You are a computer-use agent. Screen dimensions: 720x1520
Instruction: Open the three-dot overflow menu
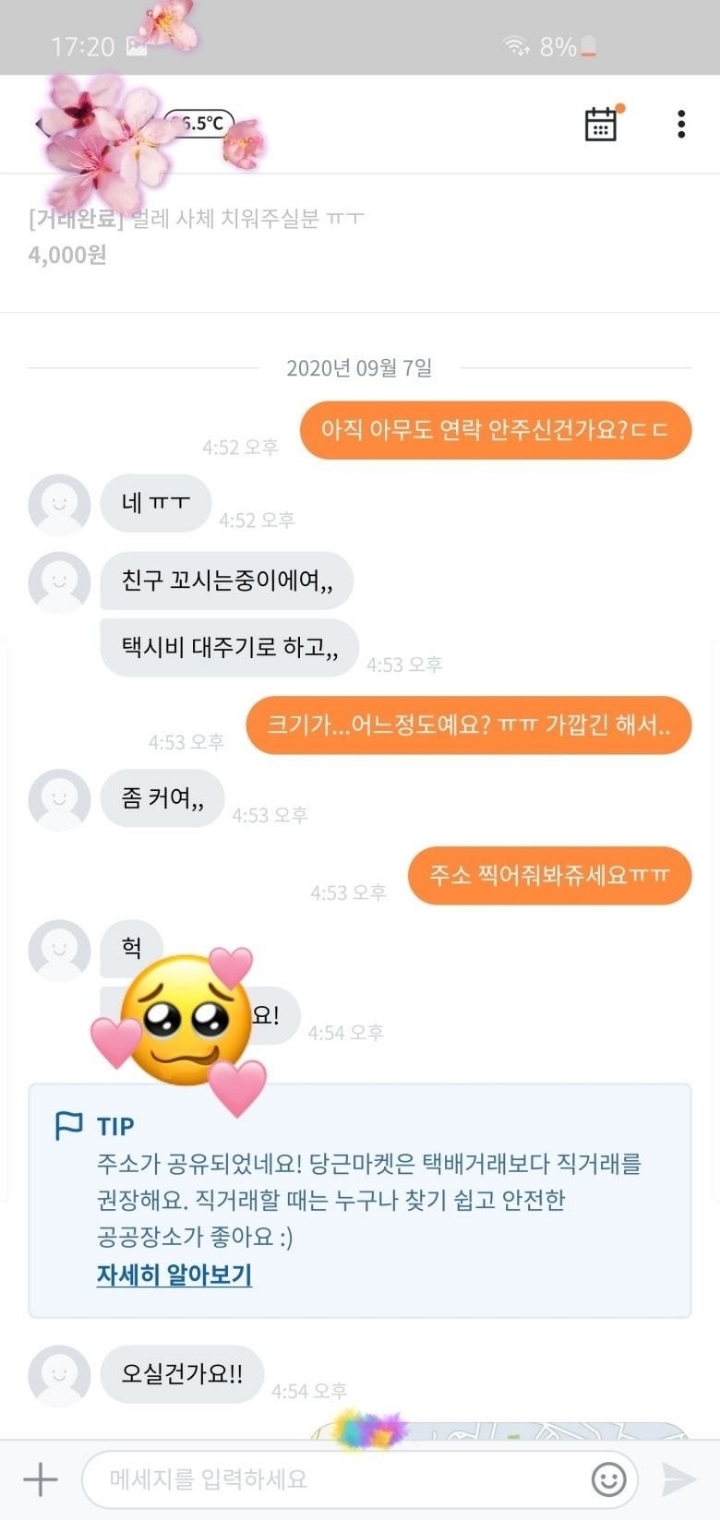point(679,124)
